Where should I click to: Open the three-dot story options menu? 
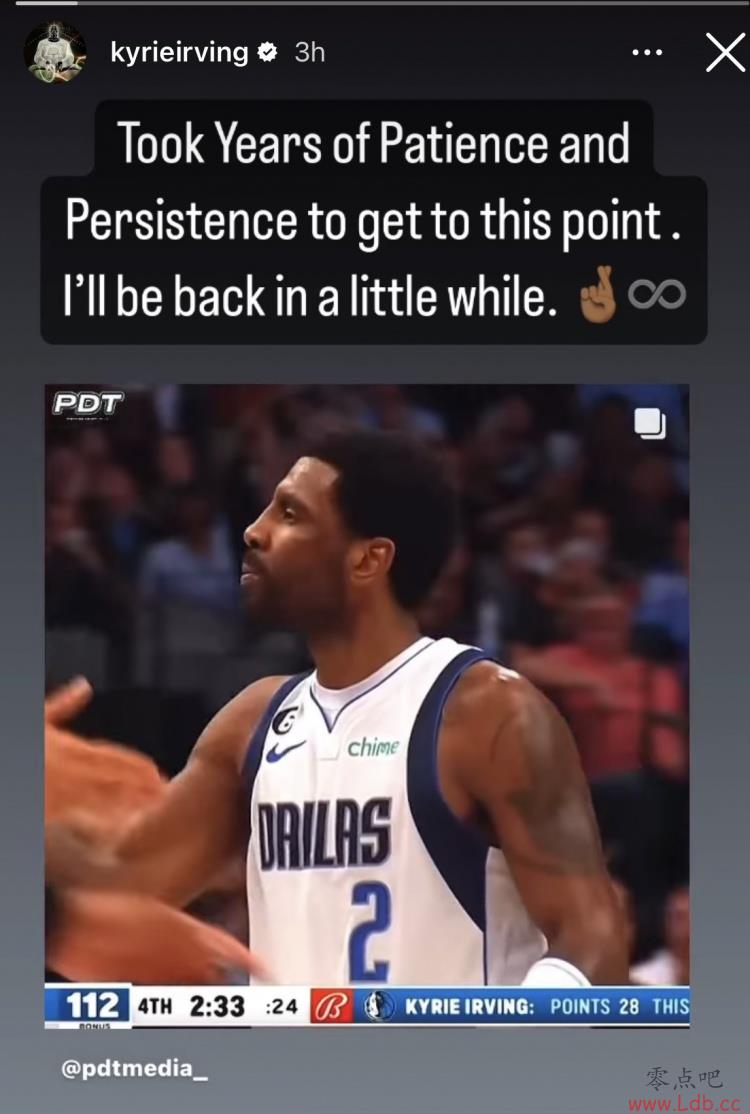click(x=647, y=53)
